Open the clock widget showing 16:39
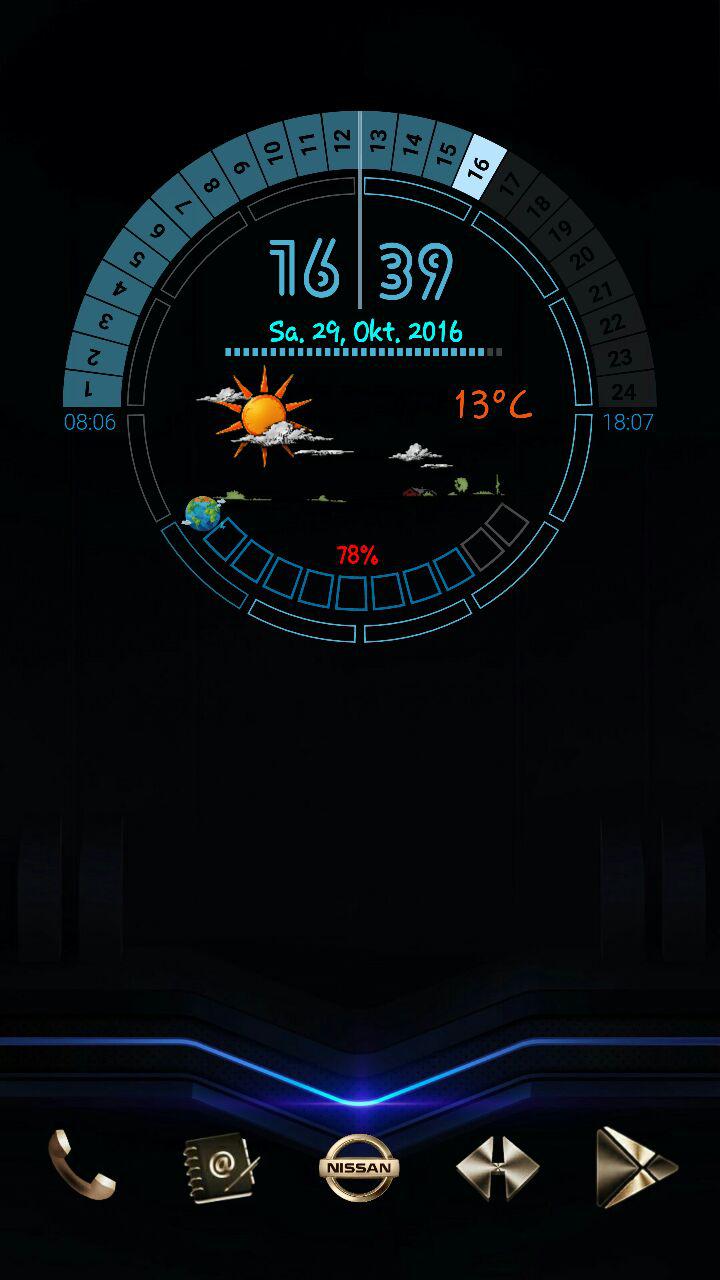 360,270
